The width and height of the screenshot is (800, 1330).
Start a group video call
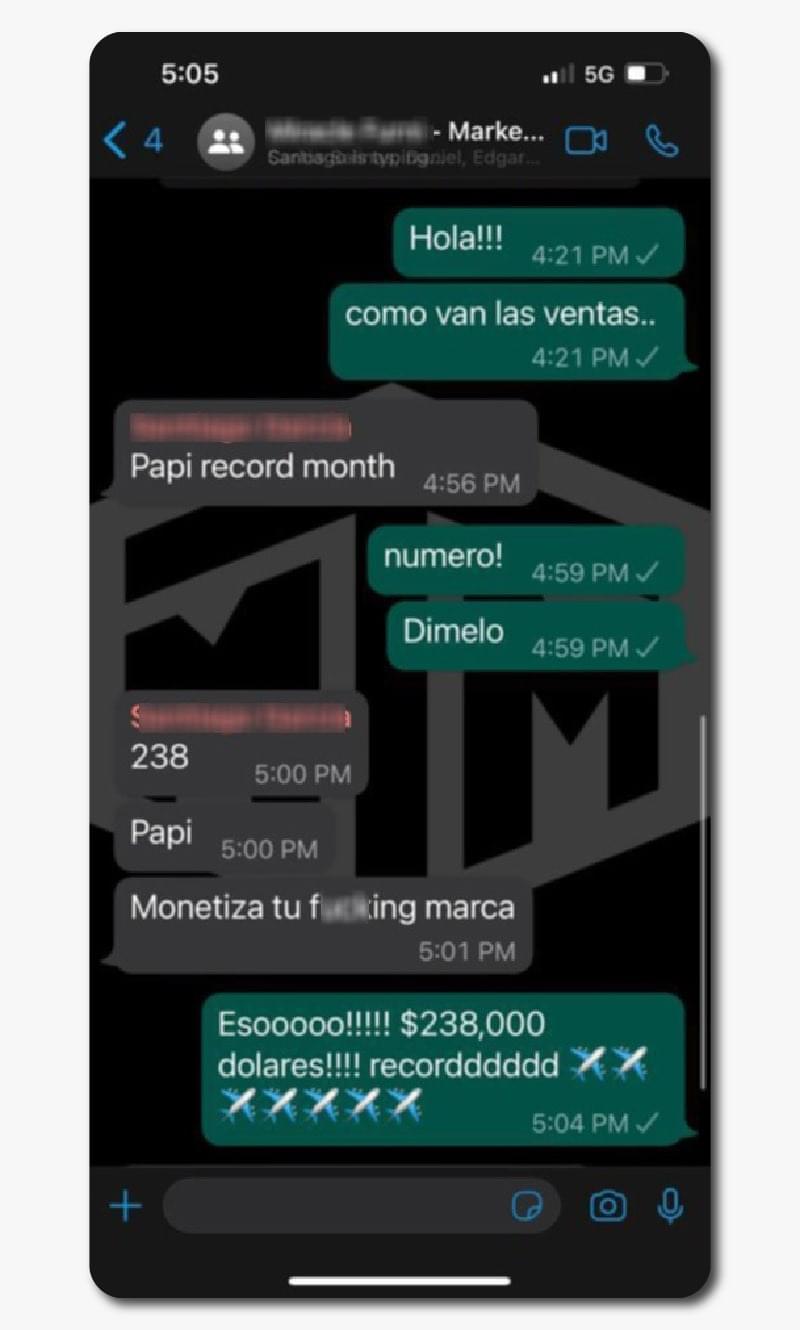[586, 141]
